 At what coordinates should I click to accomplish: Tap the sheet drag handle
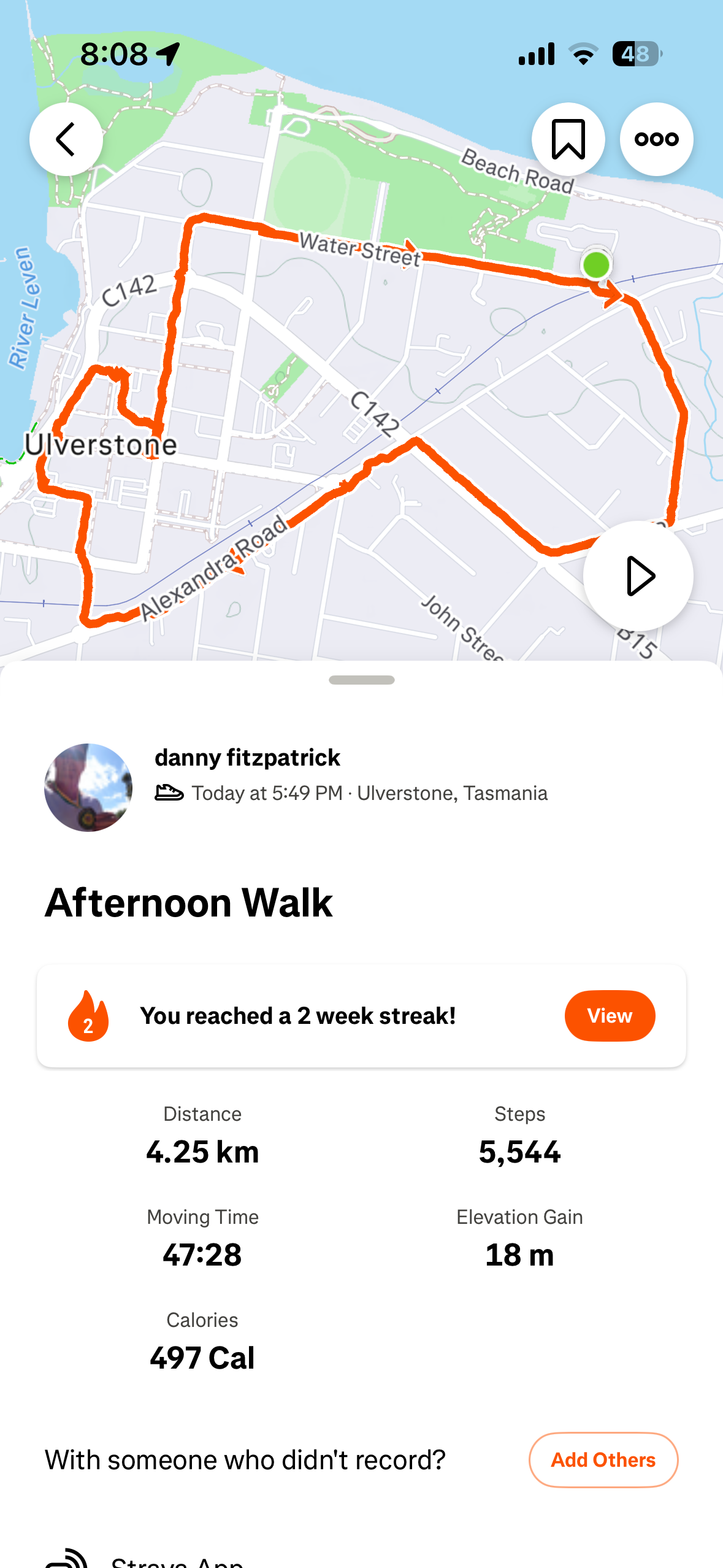tap(361, 680)
